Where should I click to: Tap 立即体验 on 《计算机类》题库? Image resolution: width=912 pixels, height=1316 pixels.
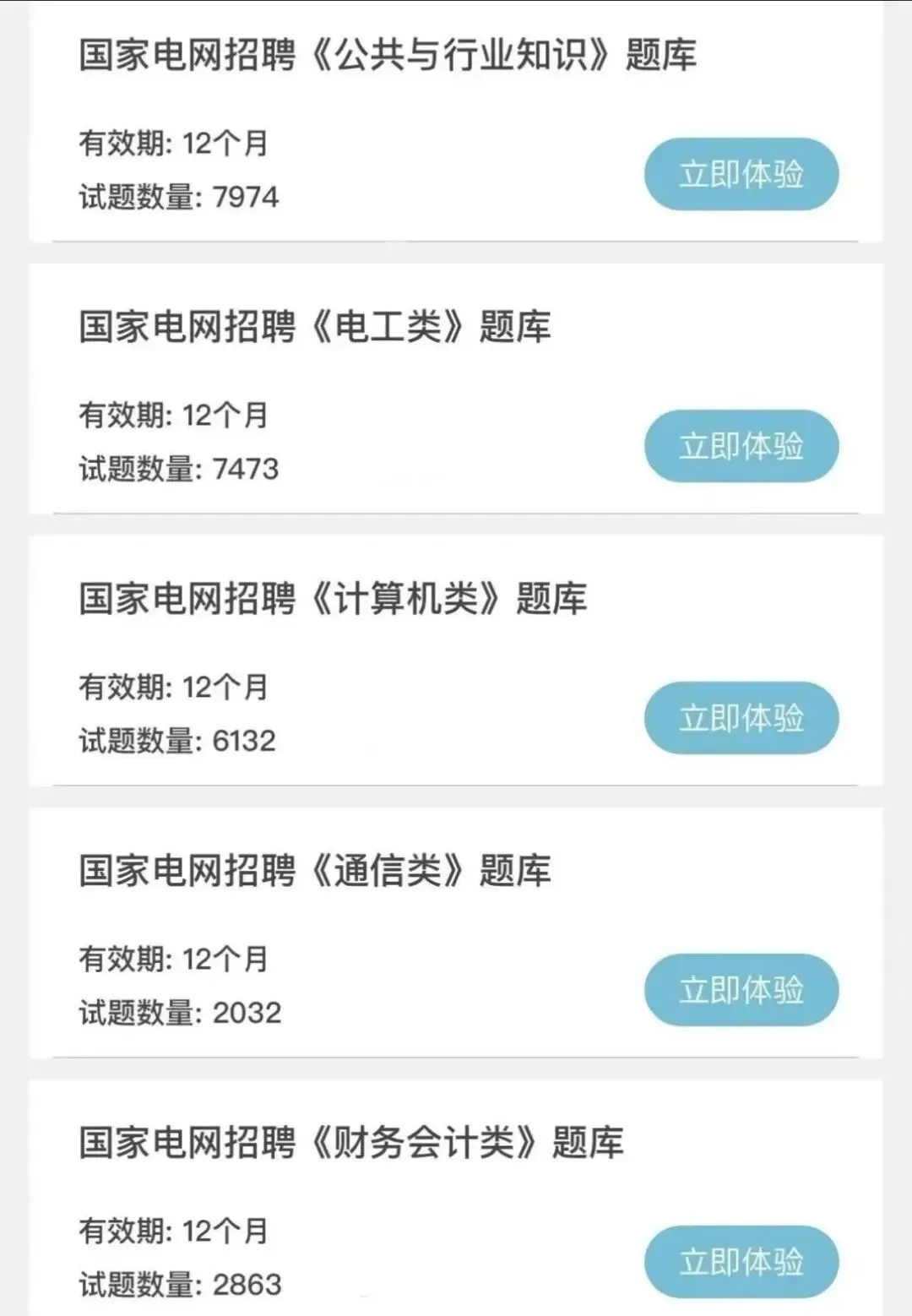(x=741, y=718)
